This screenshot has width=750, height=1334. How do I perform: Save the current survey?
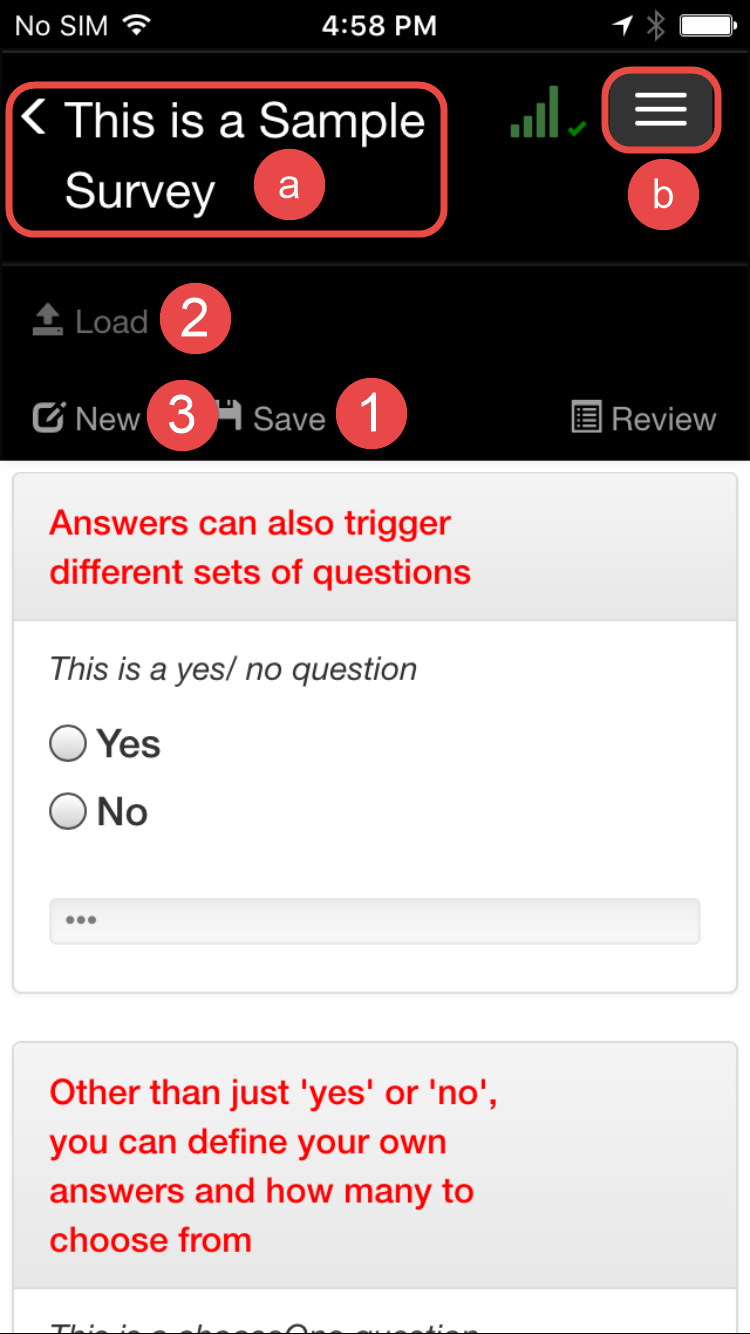point(272,418)
